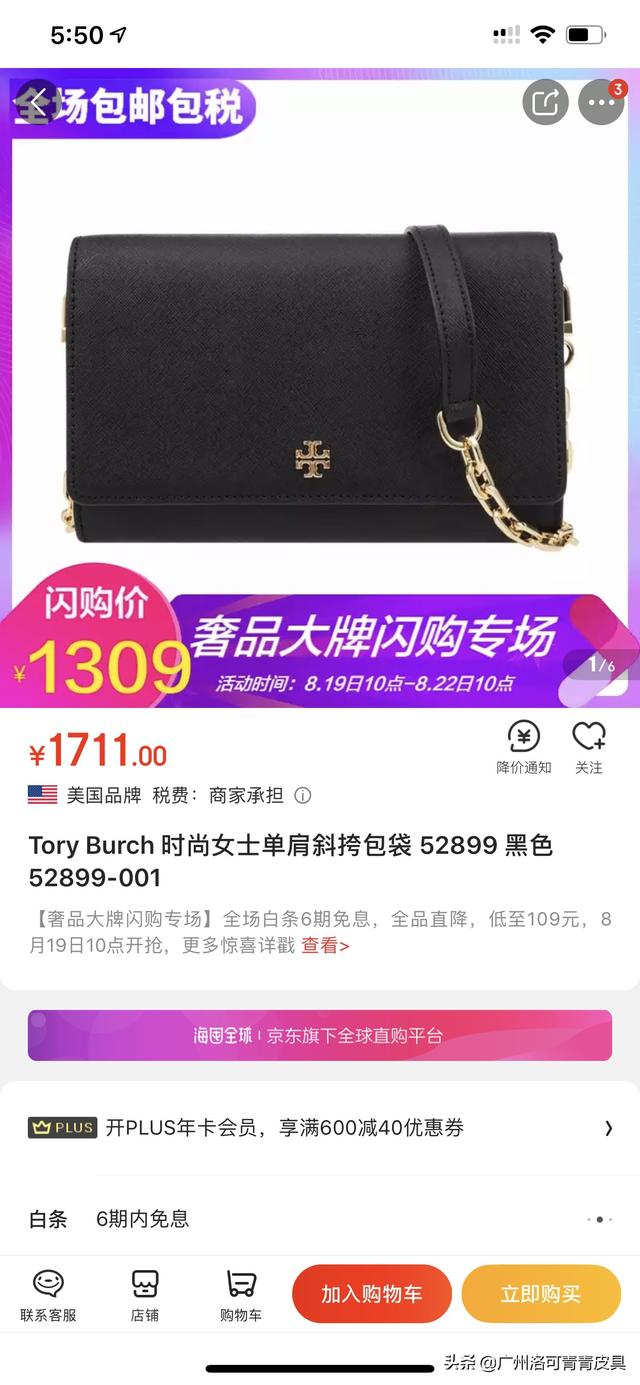Open the tax info icon beside 商家承担
The image size is (640, 1385).
303,796
